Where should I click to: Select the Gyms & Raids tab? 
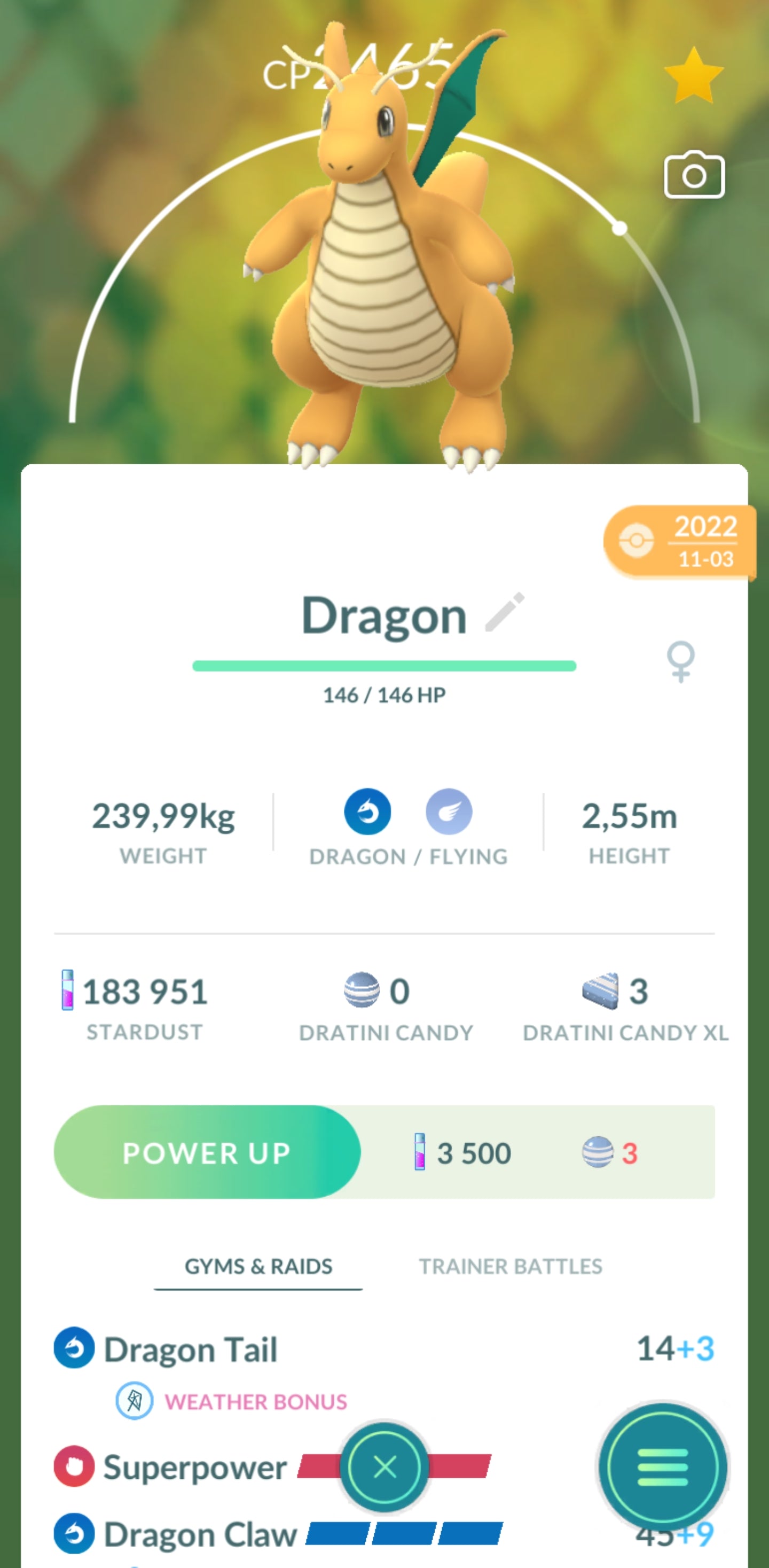pyautogui.click(x=258, y=1267)
